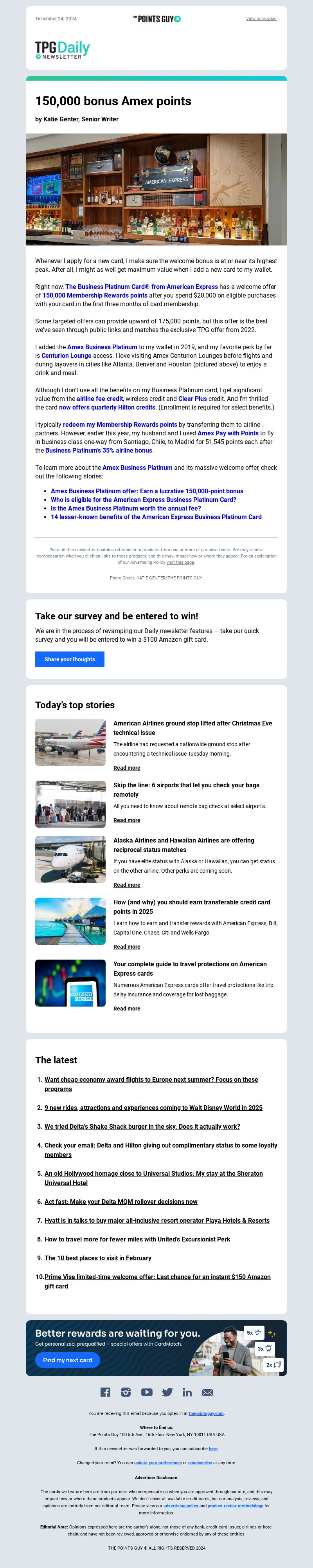
Task: Tap the Find my next card button
Action: click(67, 1360)
